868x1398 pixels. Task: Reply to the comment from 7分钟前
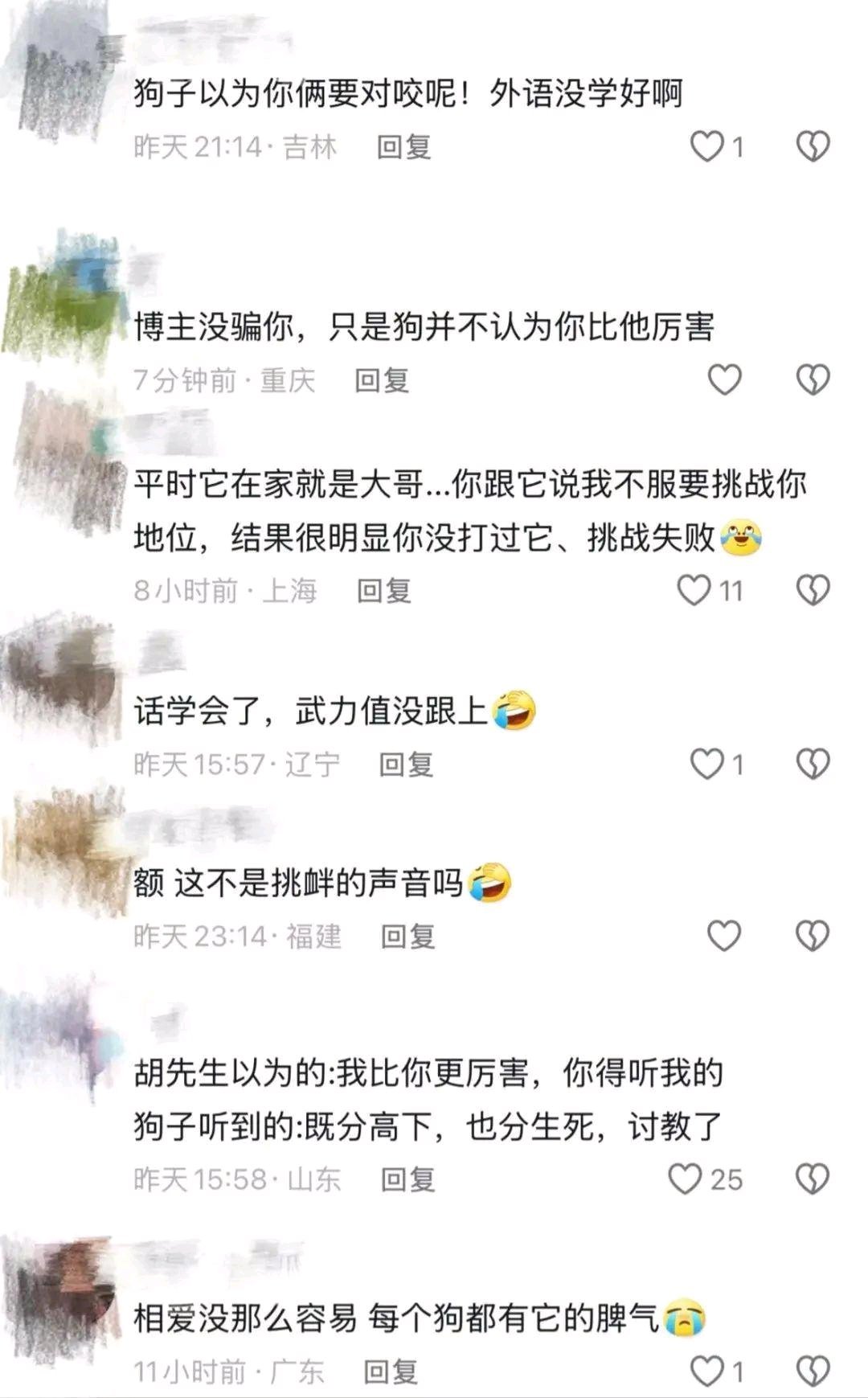[383, 380]
